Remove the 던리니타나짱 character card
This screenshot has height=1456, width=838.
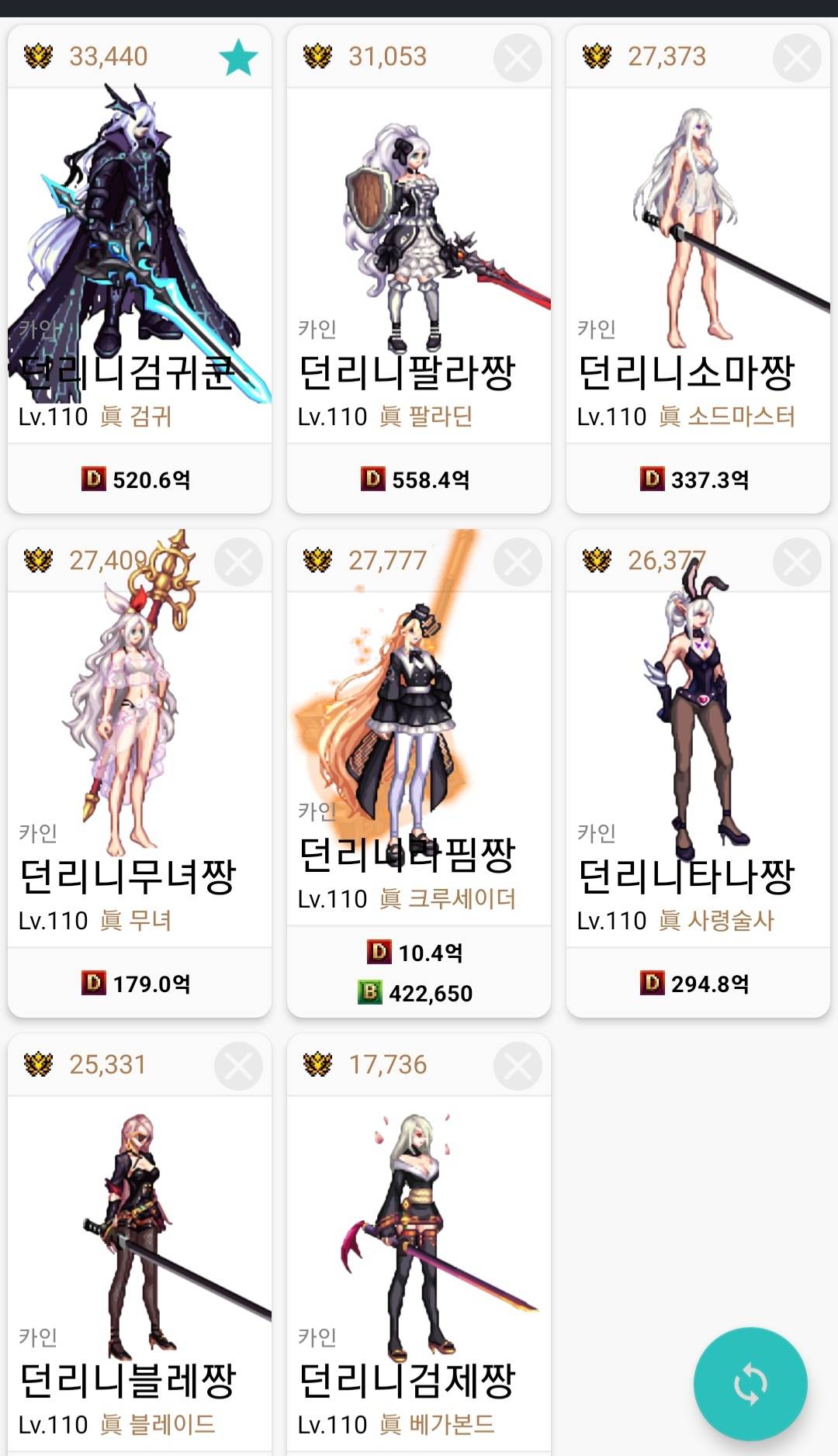coord(797,562)
